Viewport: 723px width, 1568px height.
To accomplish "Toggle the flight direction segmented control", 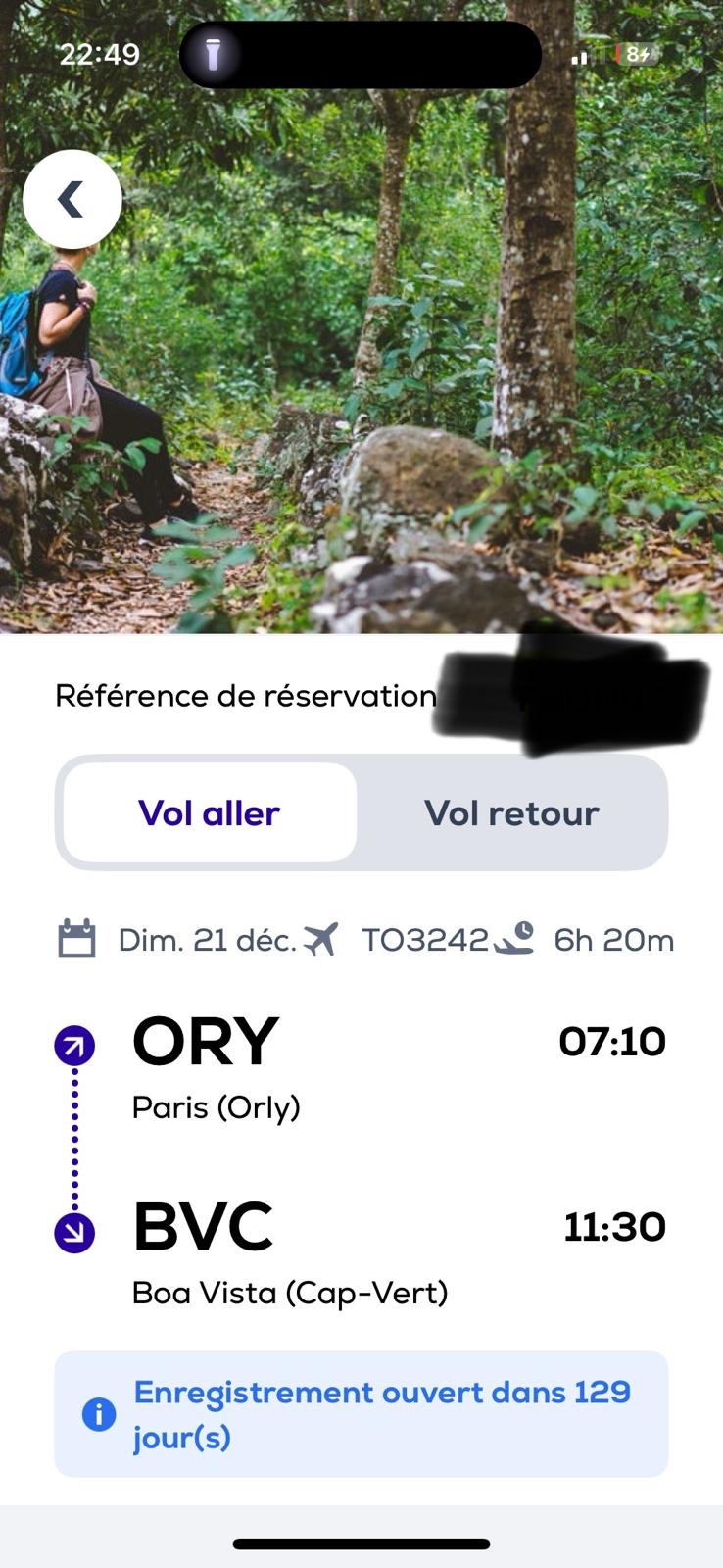I will tap(361, 812).
